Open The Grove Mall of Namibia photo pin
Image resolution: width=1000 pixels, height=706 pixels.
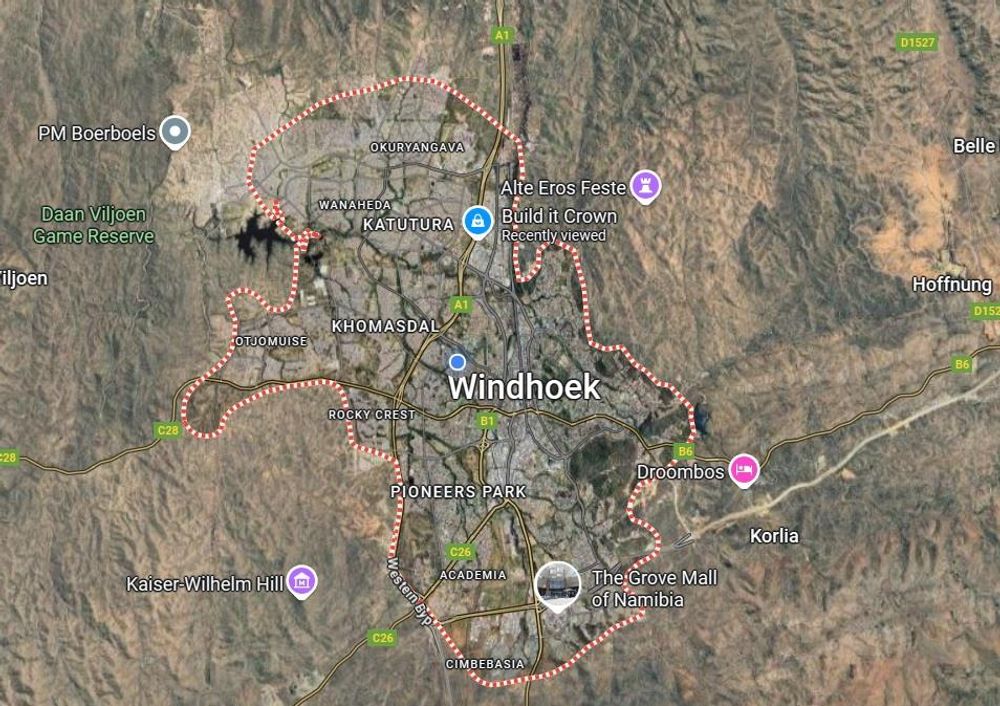(x=557, y=584)
